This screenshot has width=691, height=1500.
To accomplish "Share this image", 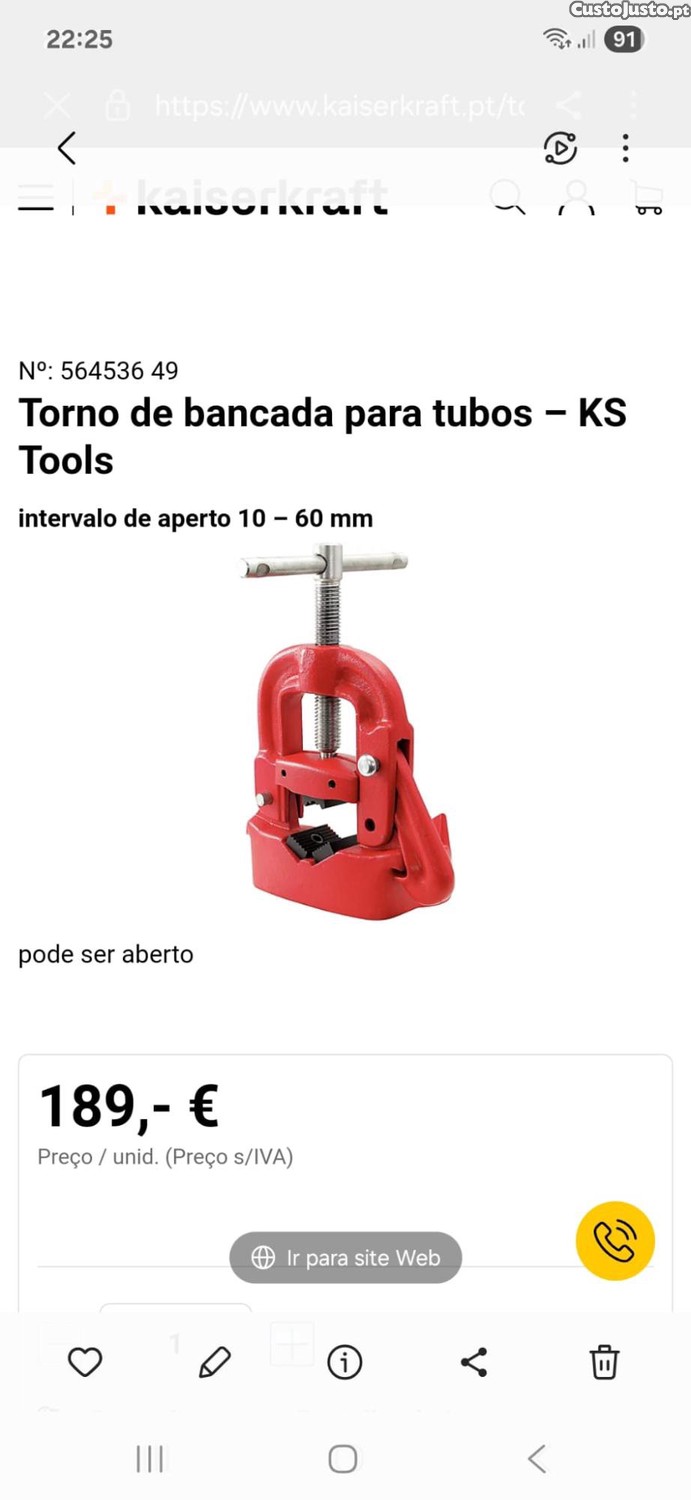I will pos(474,1362).
